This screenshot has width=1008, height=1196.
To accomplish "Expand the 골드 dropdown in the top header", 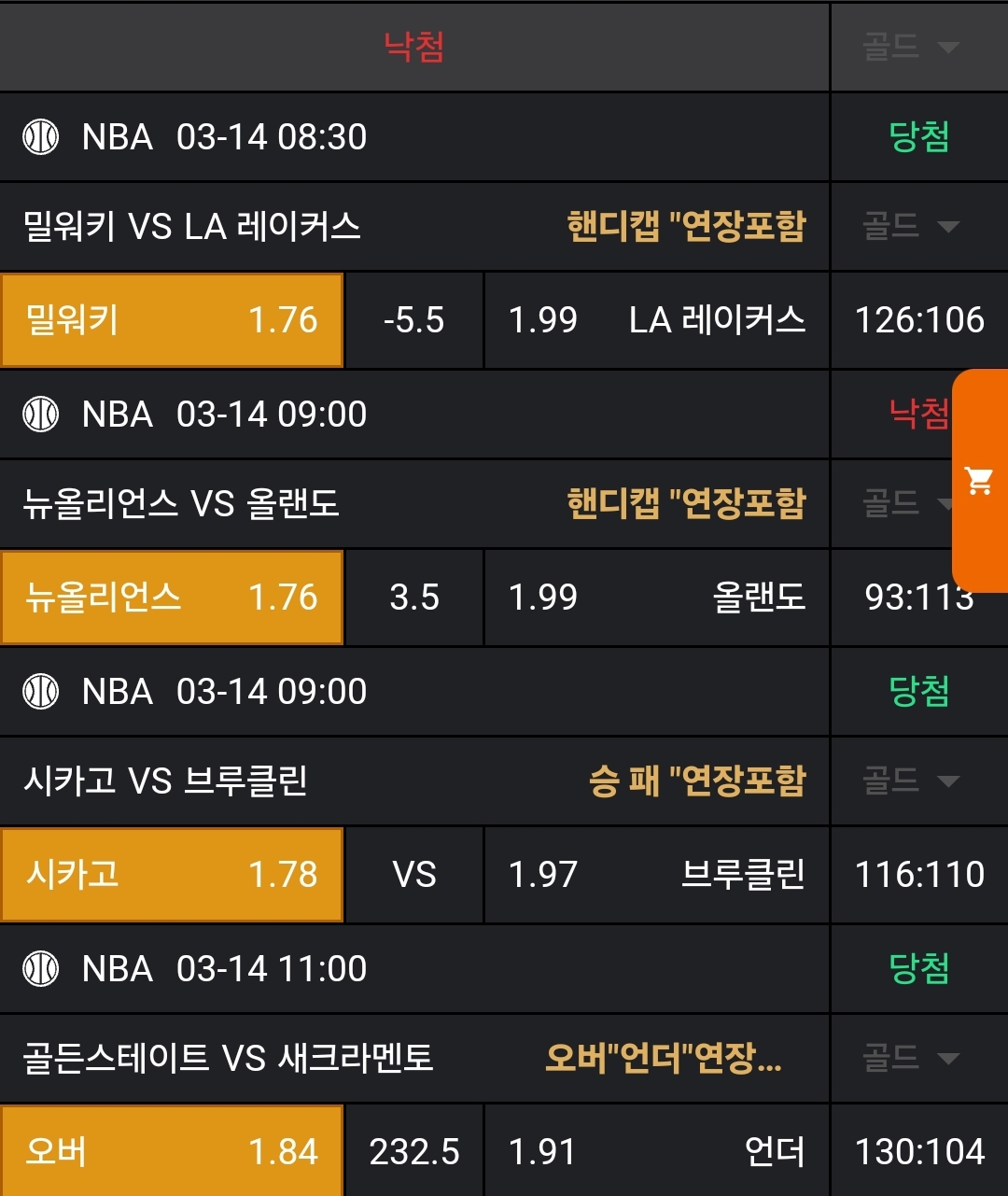I will (911, 47).
